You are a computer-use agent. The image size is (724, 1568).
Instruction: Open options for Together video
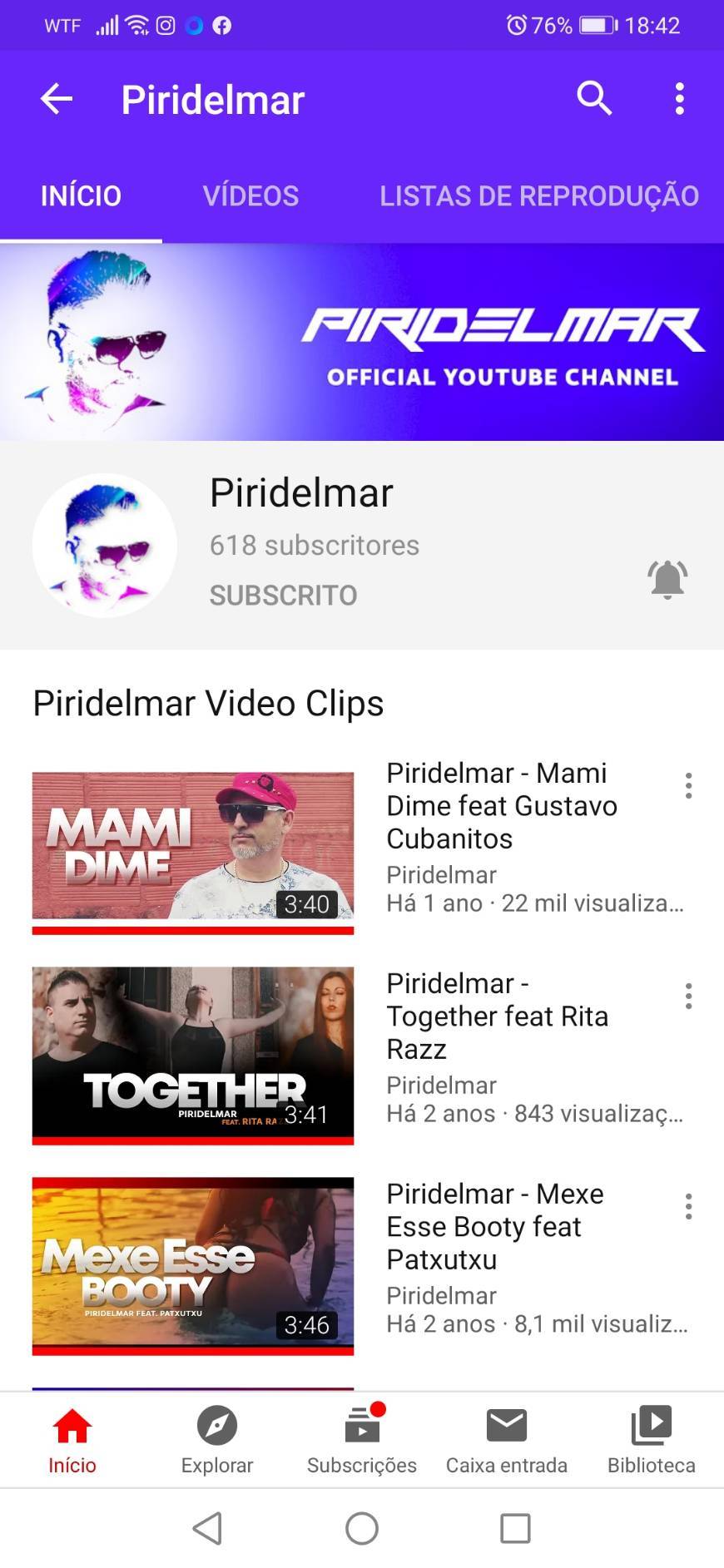(x=688, y=996)
